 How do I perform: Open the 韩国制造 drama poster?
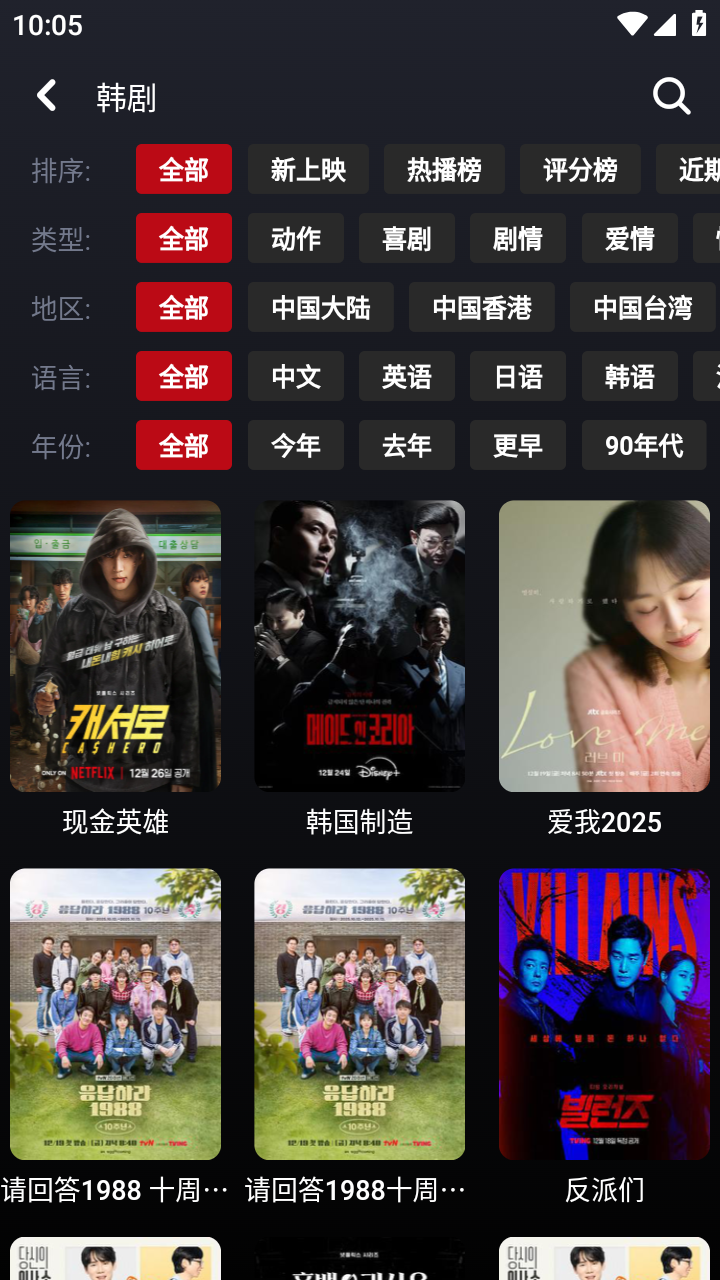[x=359, y=645]
